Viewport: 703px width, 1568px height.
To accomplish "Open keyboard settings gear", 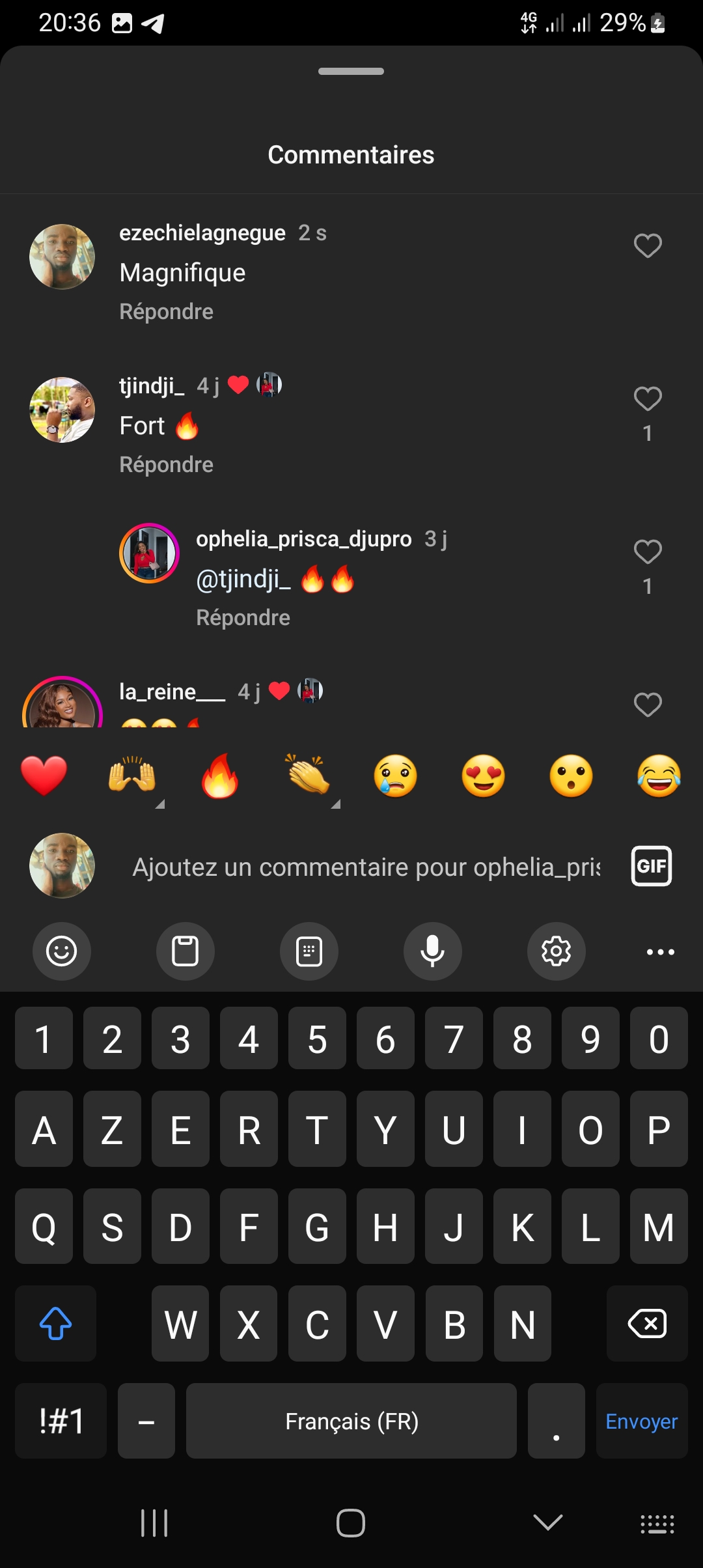I will coord(557,951).
